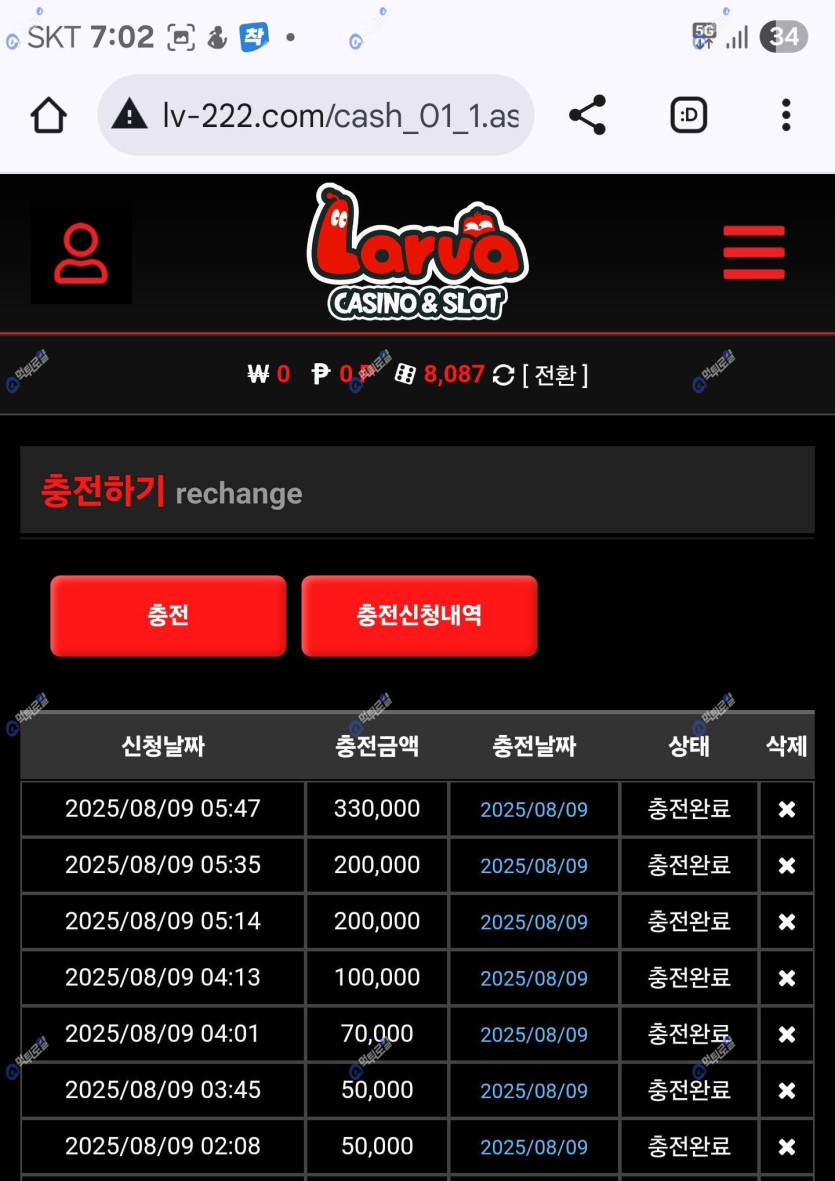Open the browser tab switcher
The image size is (835, 1181).
pos(688,116)
